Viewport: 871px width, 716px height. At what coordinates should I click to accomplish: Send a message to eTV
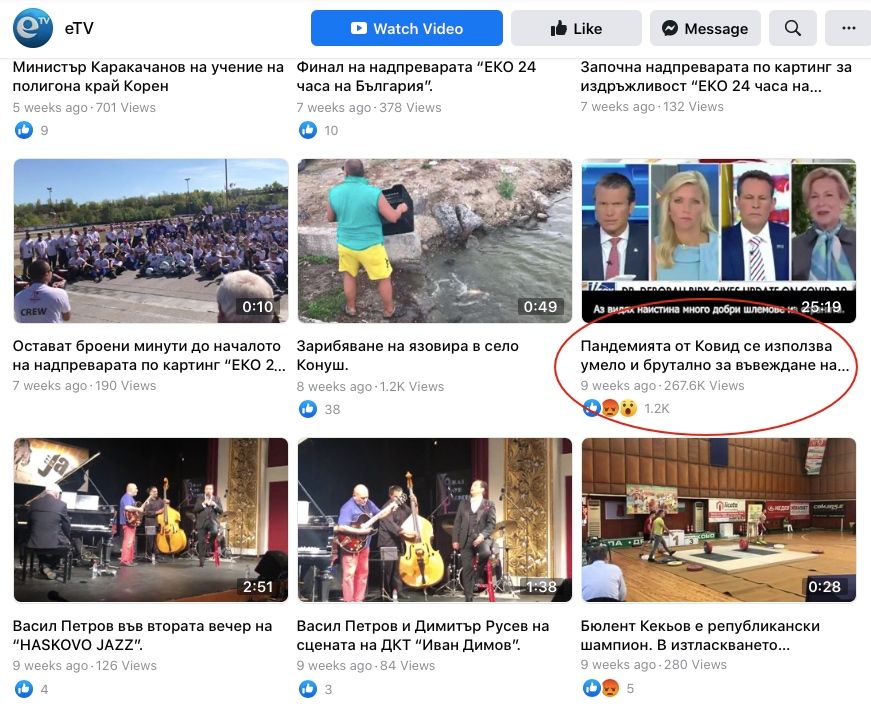coord(705,28)
